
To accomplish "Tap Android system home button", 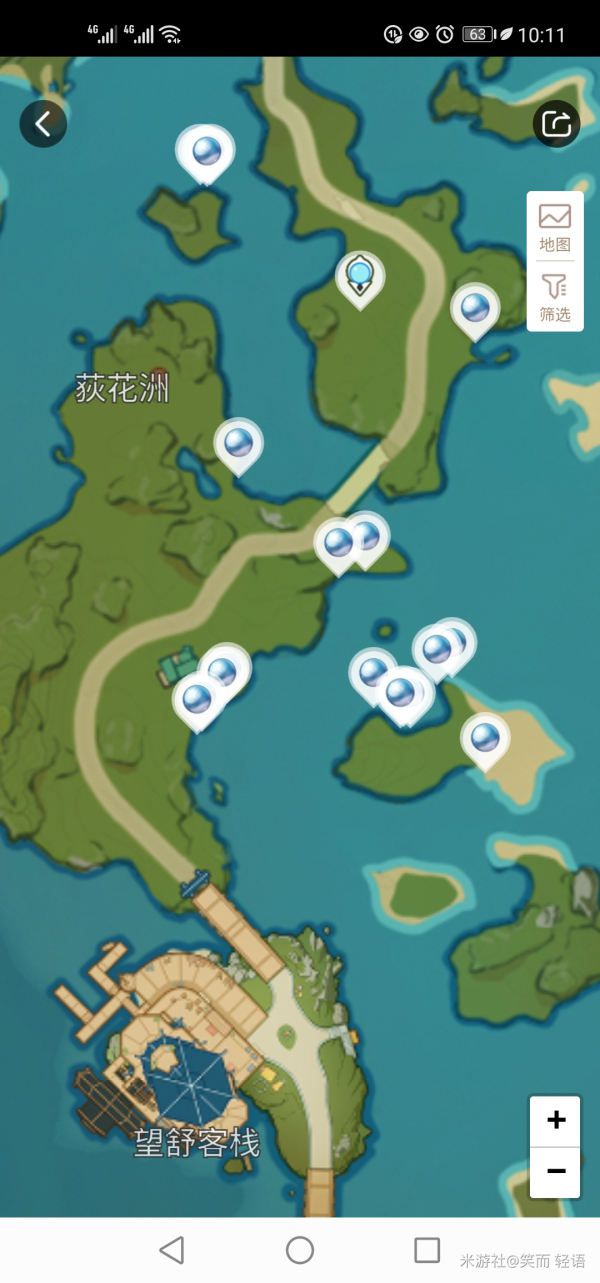I will tap(300, 1250).
